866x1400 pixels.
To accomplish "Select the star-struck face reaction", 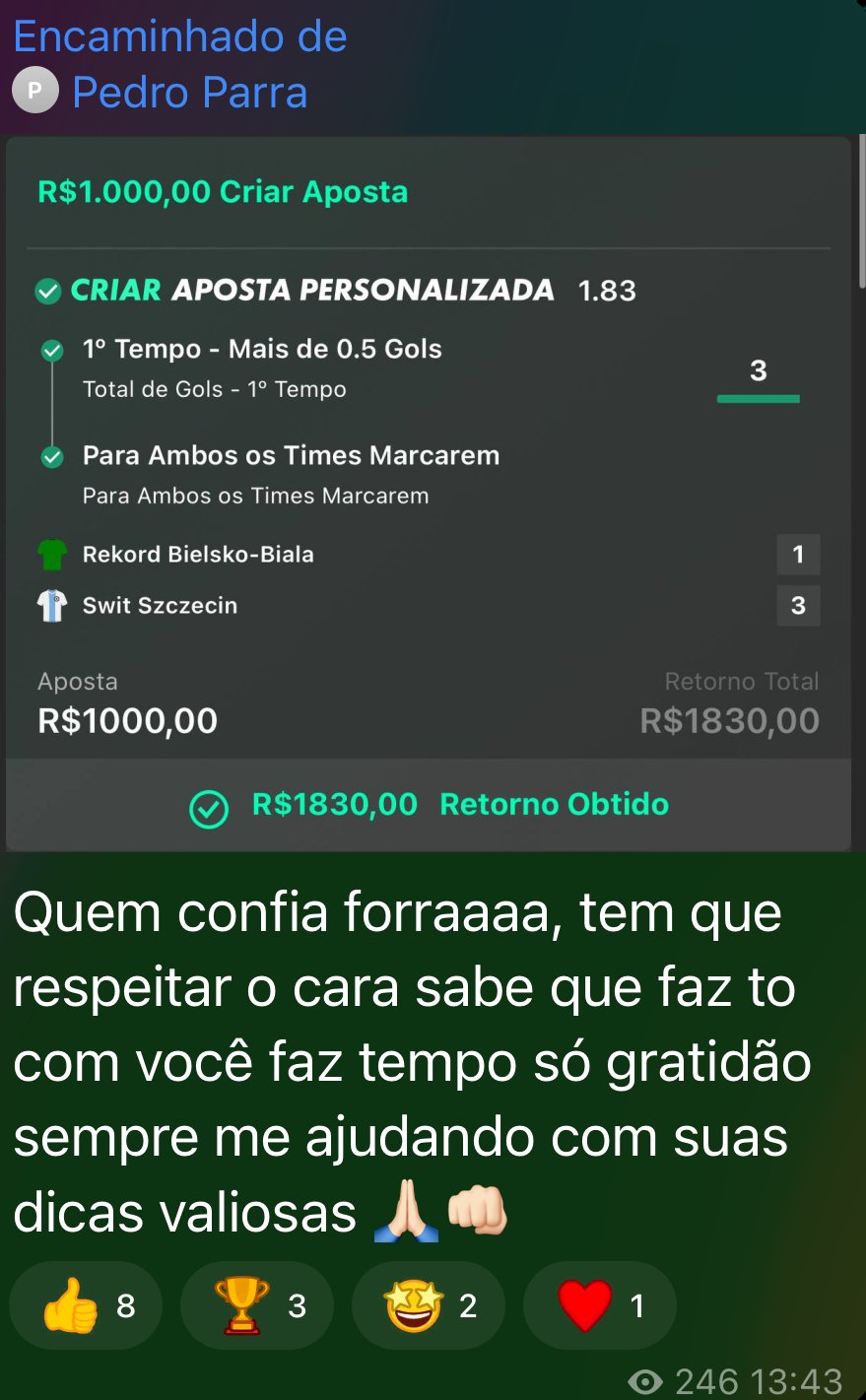I will (428, 1305).
